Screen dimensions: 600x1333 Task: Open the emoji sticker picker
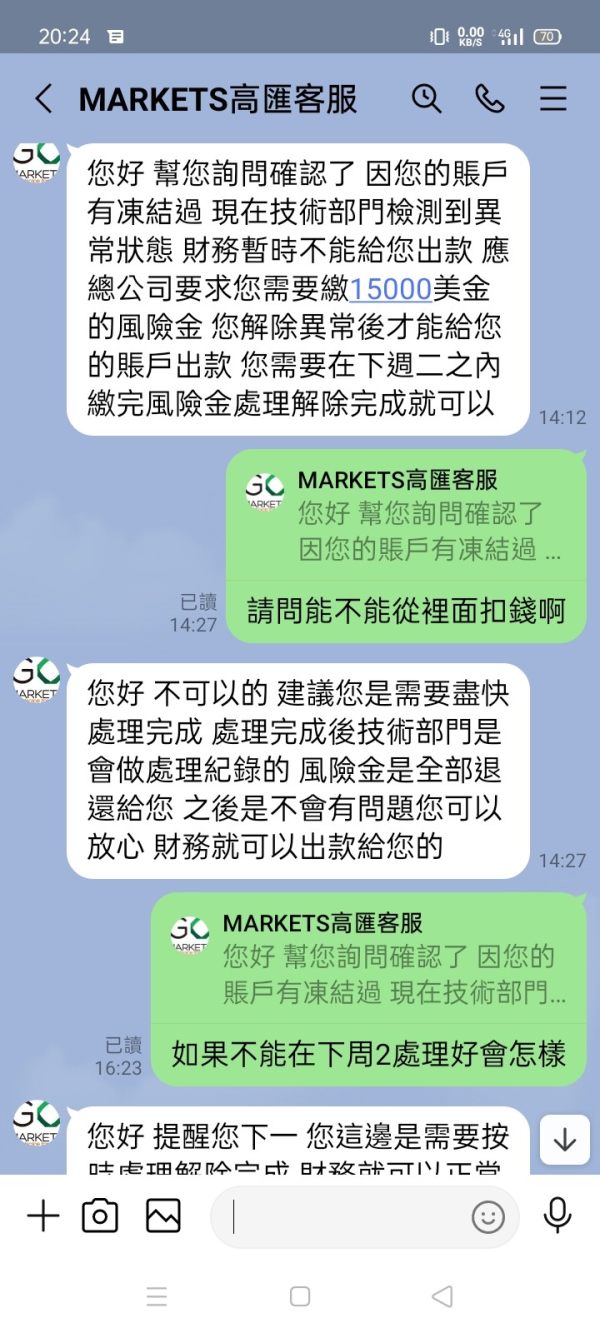tap(488, 1216)
